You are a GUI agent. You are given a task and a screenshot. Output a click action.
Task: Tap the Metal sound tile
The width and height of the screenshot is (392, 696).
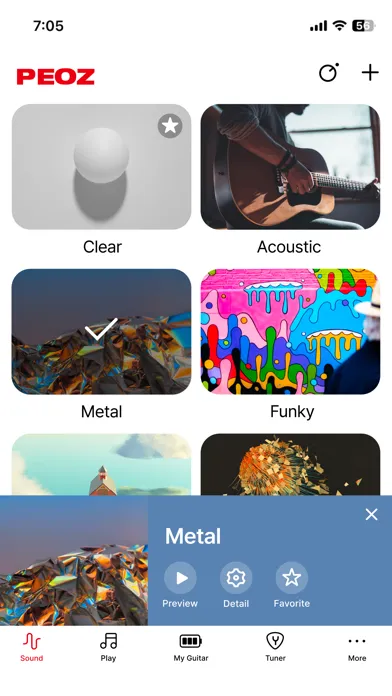[x=102, y=331]
